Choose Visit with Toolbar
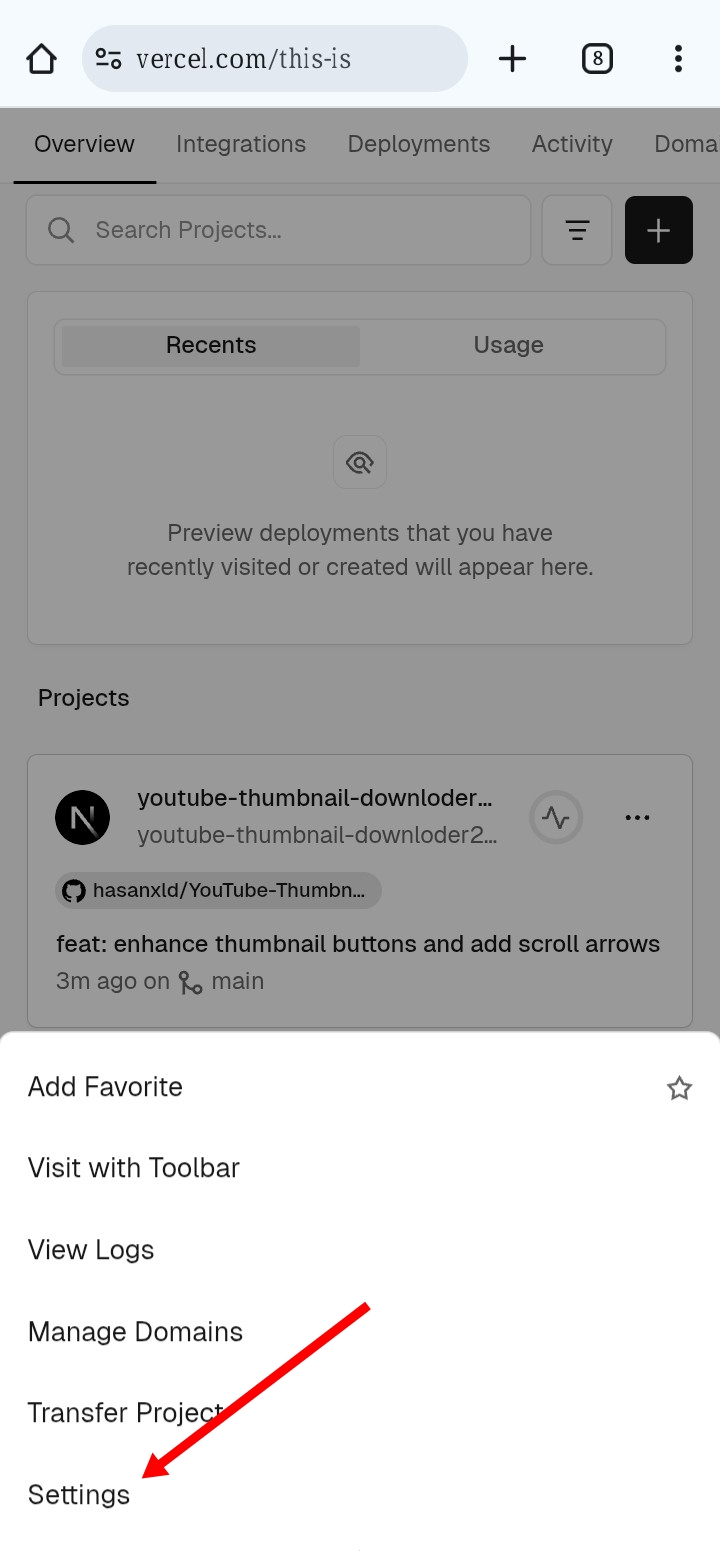720x1551 pixels. tap(134, 1167)
